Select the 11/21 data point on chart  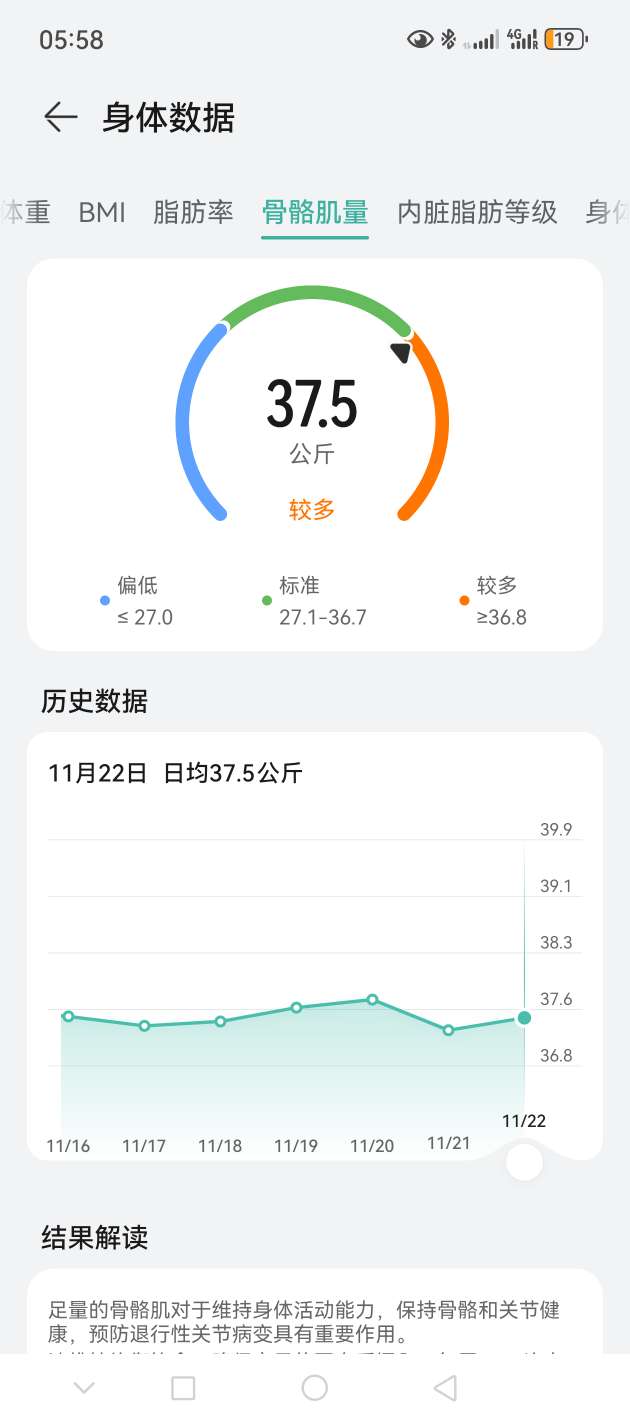(448, 1030)
